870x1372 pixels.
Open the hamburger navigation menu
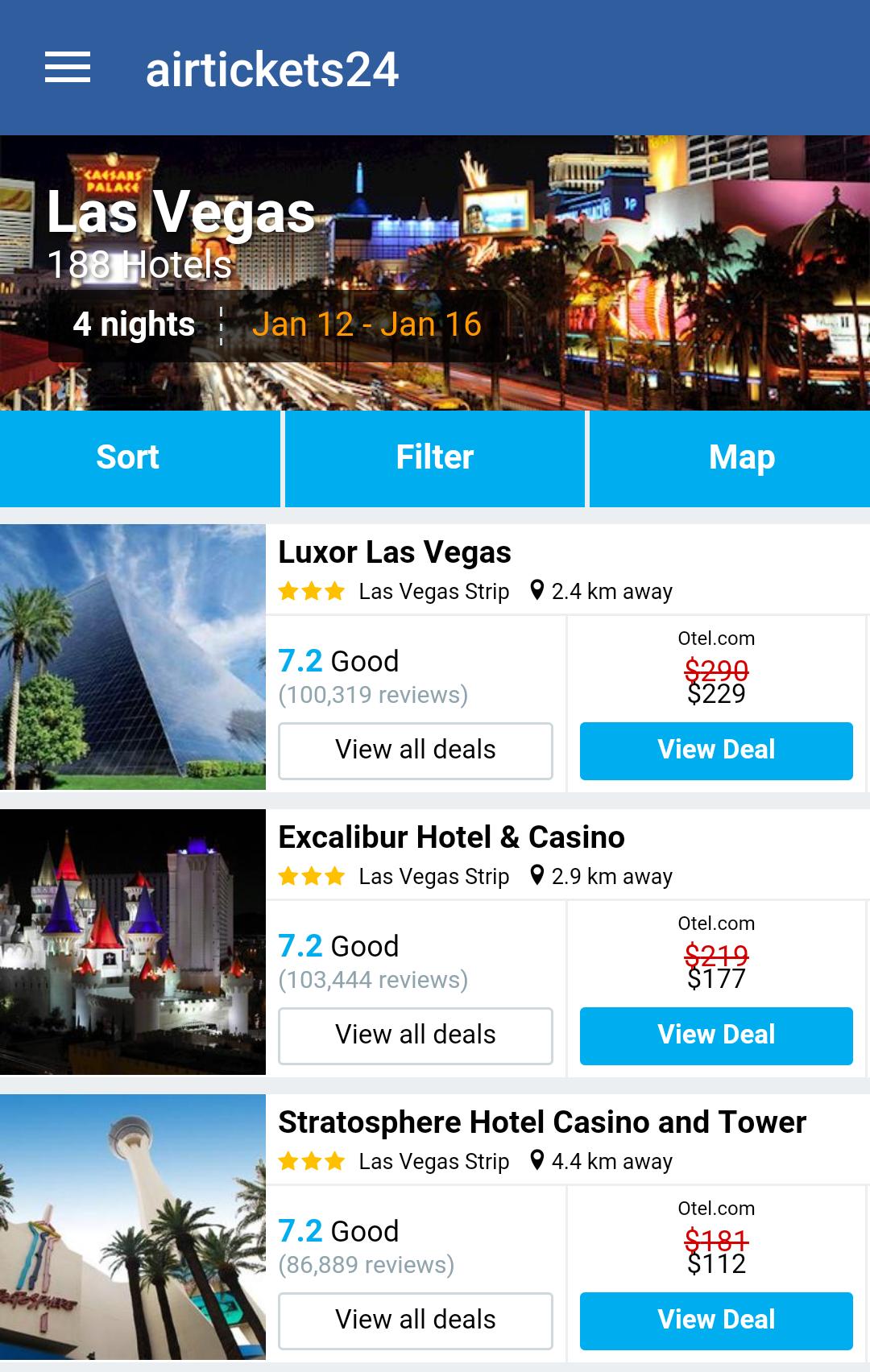69,68
